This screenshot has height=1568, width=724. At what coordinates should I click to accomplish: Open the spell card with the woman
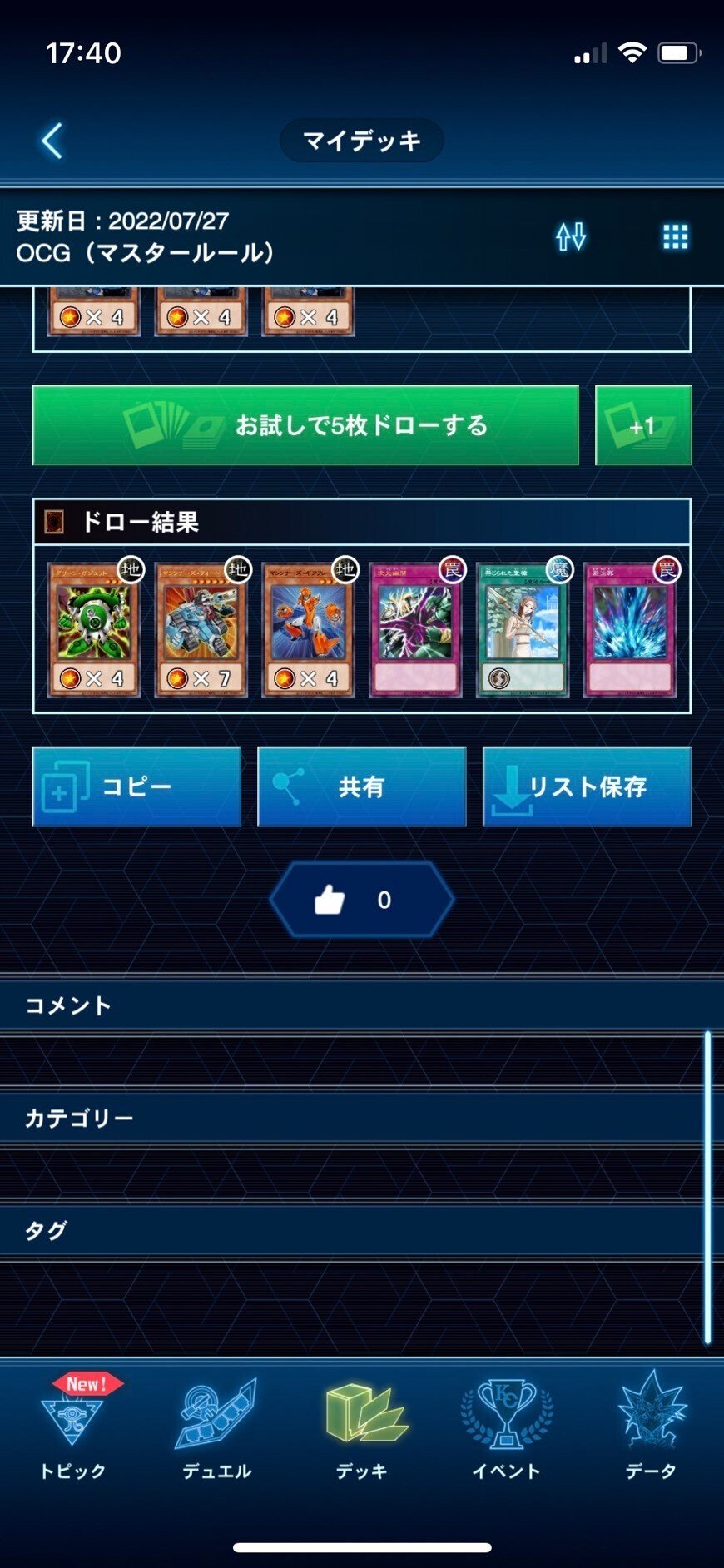click(x=522, y=630)
